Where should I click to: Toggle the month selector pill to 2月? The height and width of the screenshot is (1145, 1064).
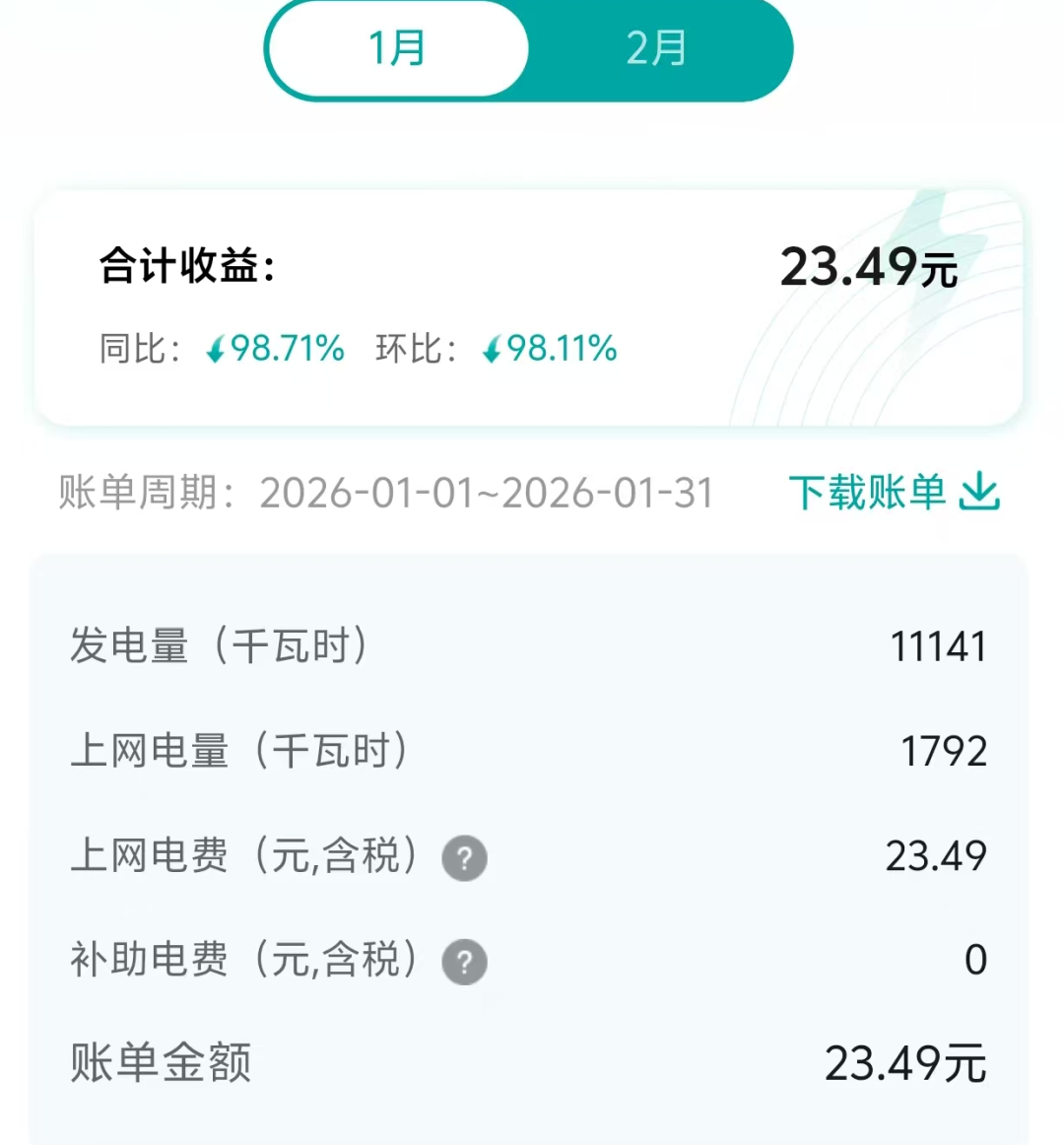click(x=658, y=48)
